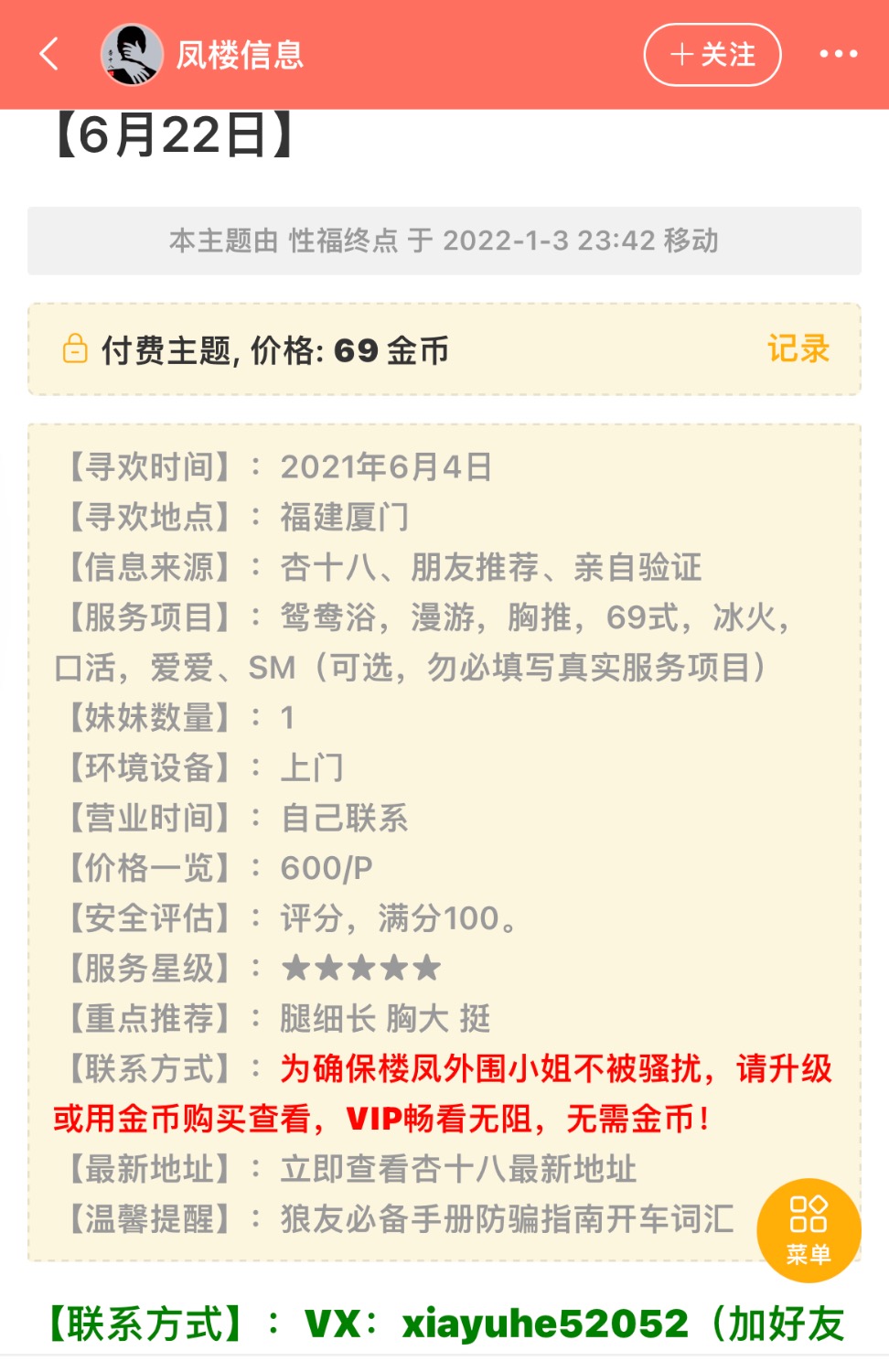Open the three-dot overflow menu
The height and width of the screenshot is (1372, 889).
(838, 55)
